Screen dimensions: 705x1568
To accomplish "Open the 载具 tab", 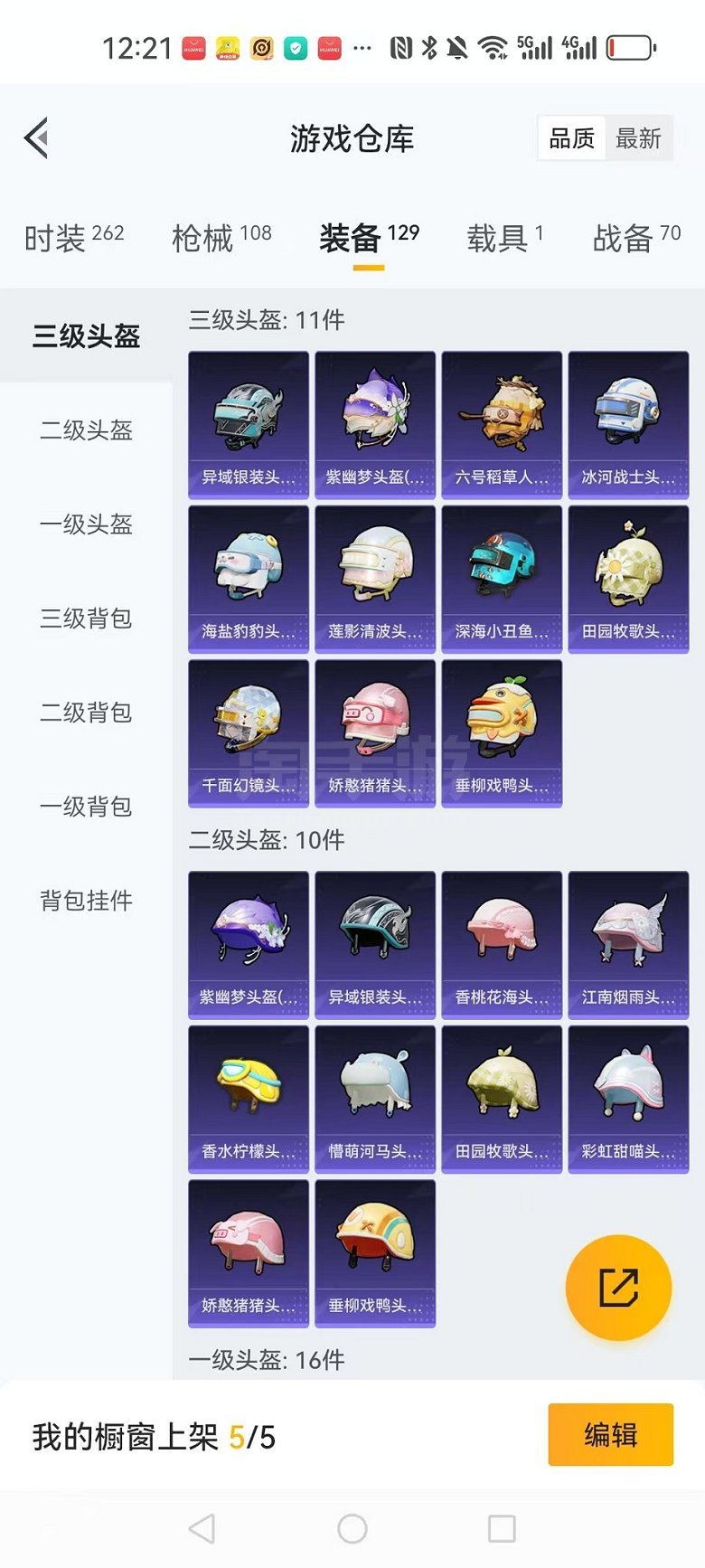I will pos(504,238).
